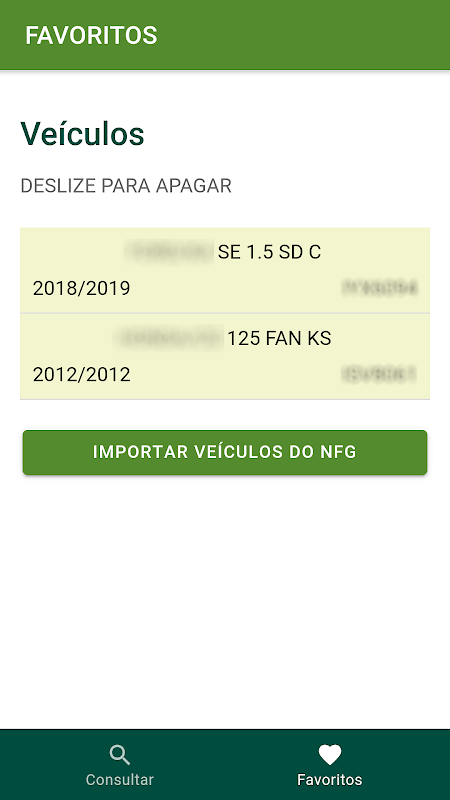
Task: Select the Favoritos tab
Action: pos(330,765)
